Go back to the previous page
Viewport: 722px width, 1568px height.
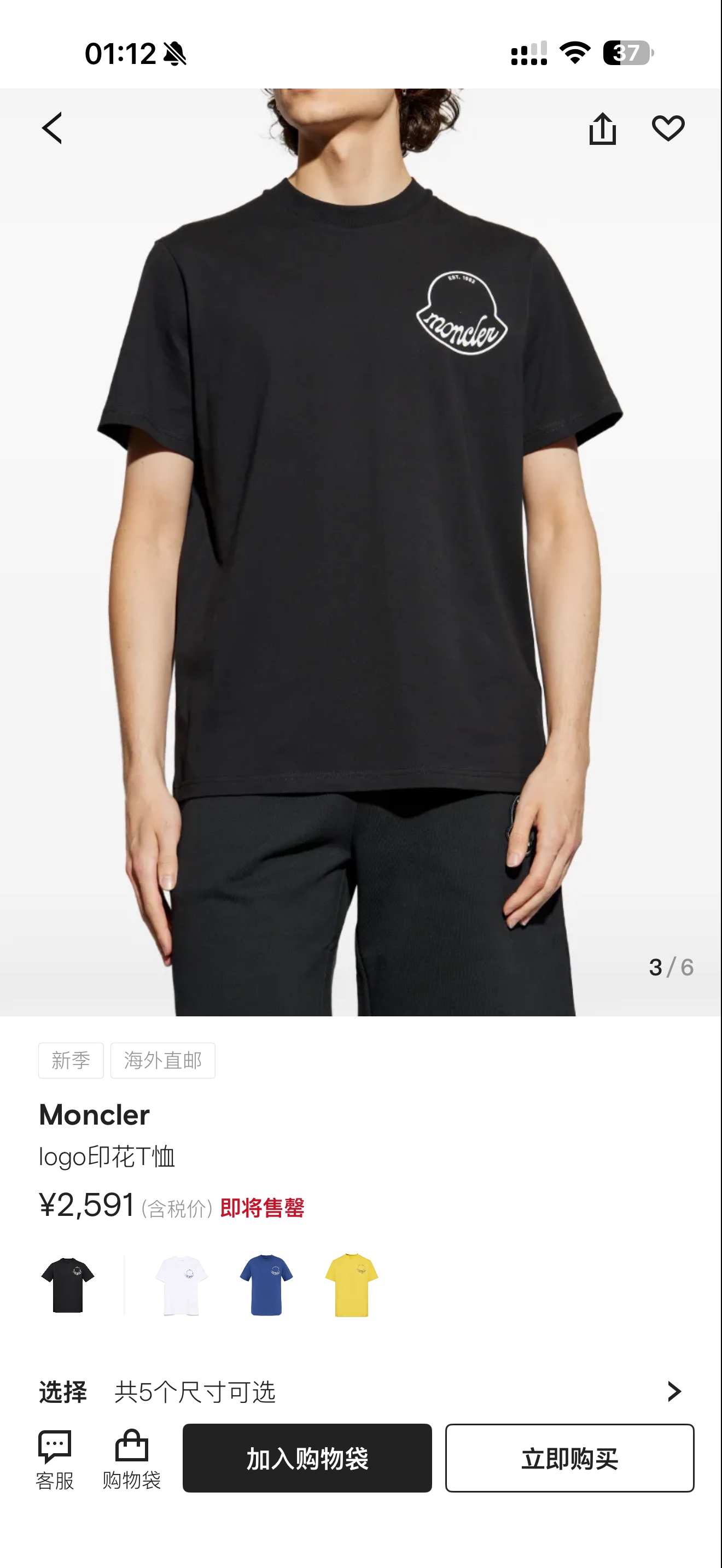pyautogui.click(x=53, y=128)
